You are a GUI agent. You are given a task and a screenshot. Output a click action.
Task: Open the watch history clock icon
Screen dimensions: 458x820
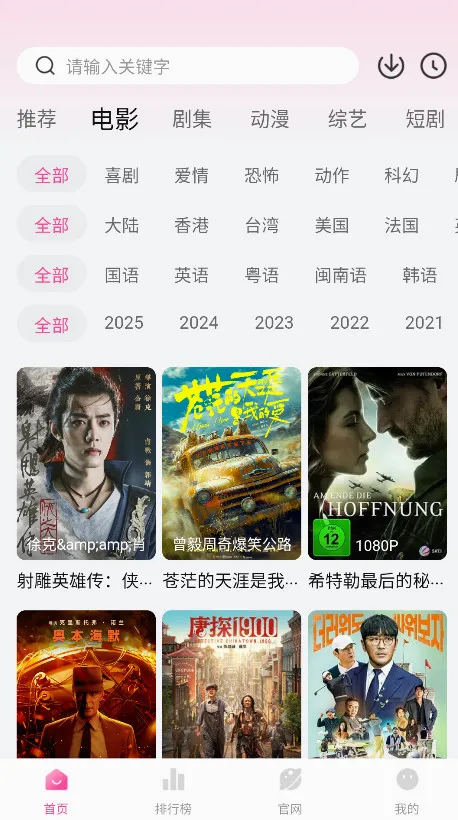pos(433,66)
